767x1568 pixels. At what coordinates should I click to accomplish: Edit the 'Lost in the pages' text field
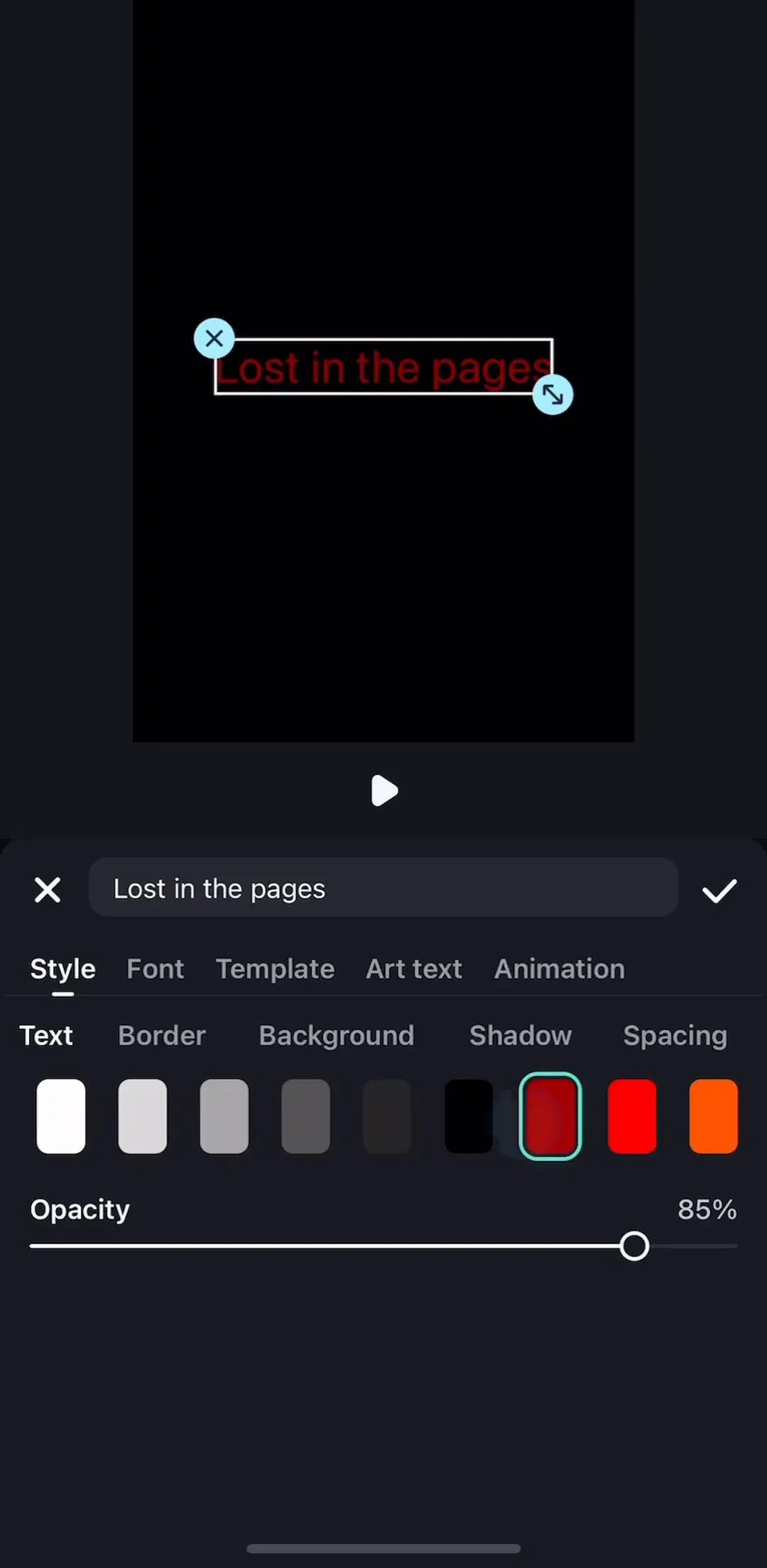pyautogui.click(x=383, y=888)
